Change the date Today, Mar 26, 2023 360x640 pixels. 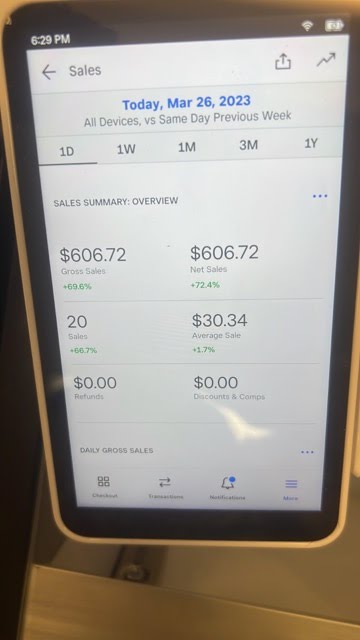pos(187,103)
